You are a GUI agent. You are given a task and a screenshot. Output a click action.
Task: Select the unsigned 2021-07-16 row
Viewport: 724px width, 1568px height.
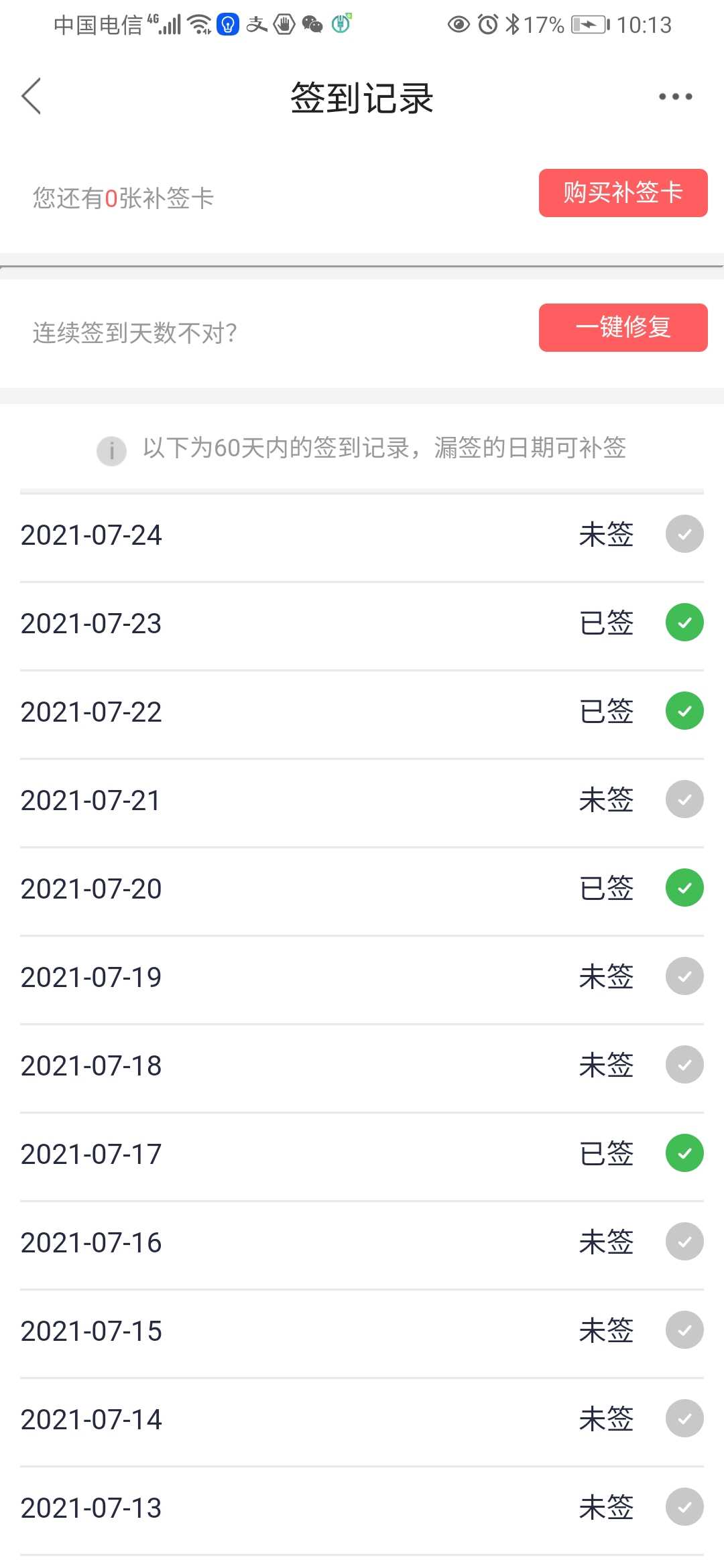click(x=362, y=1242)
